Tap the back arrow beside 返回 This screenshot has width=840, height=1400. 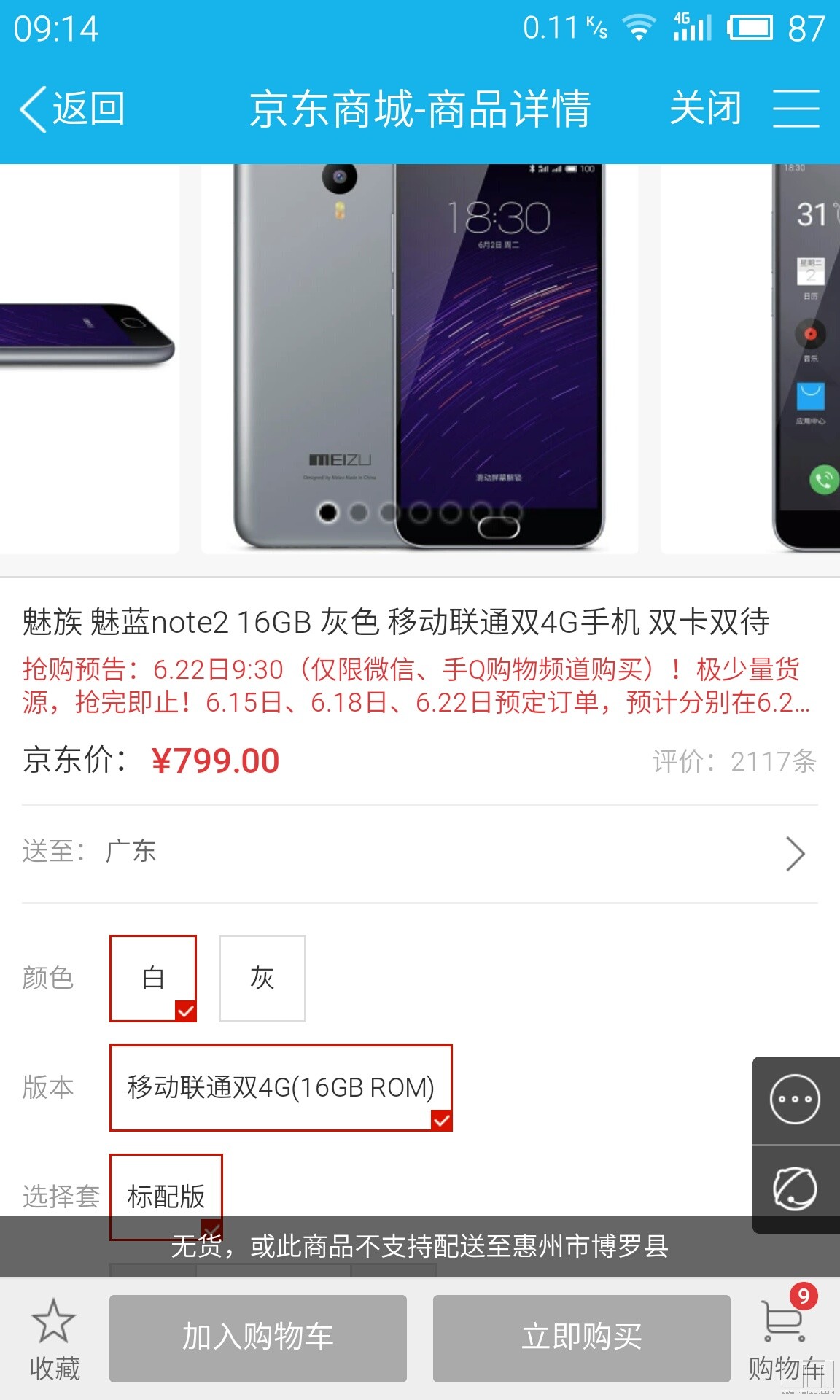tap(33, 108)
